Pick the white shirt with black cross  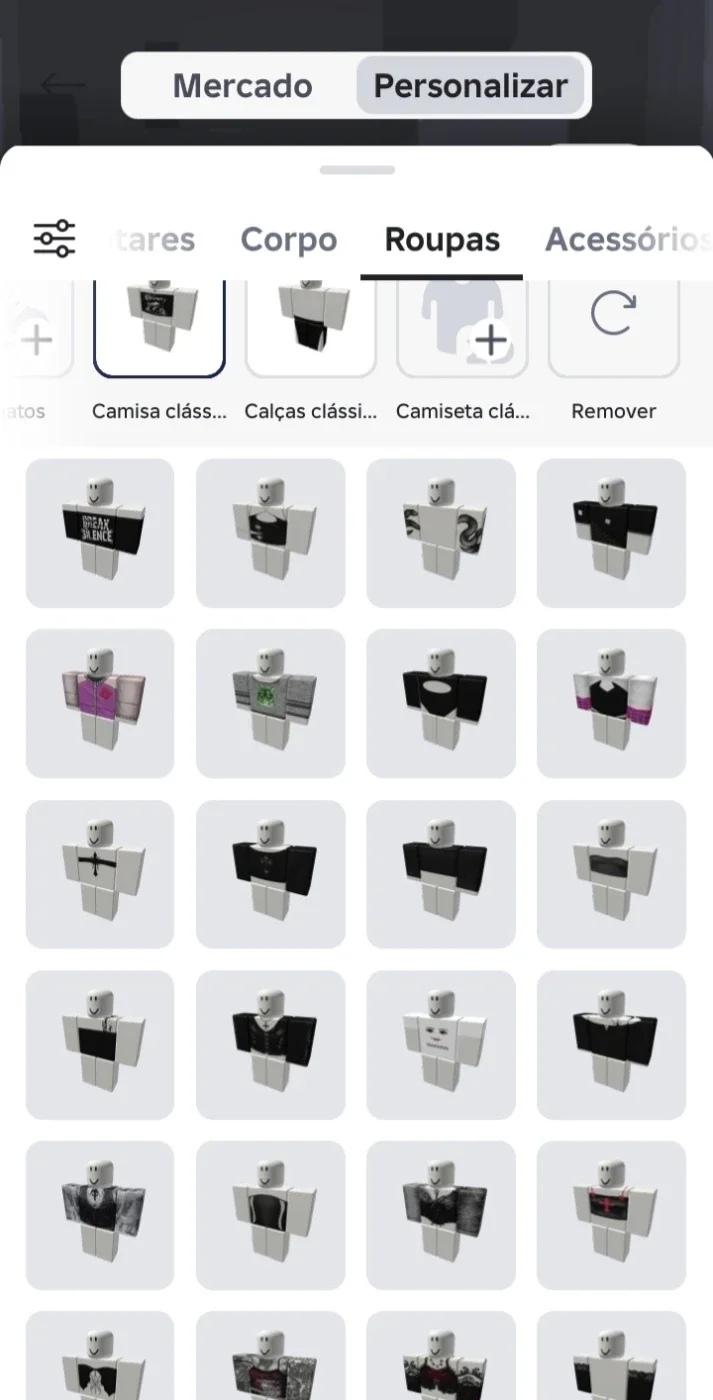pyautogui.click(x=100, y=874)
